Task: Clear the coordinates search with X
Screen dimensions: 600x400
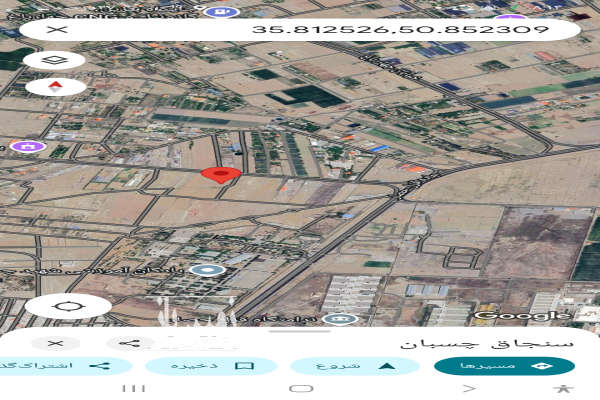Action: tap(58, 30)
